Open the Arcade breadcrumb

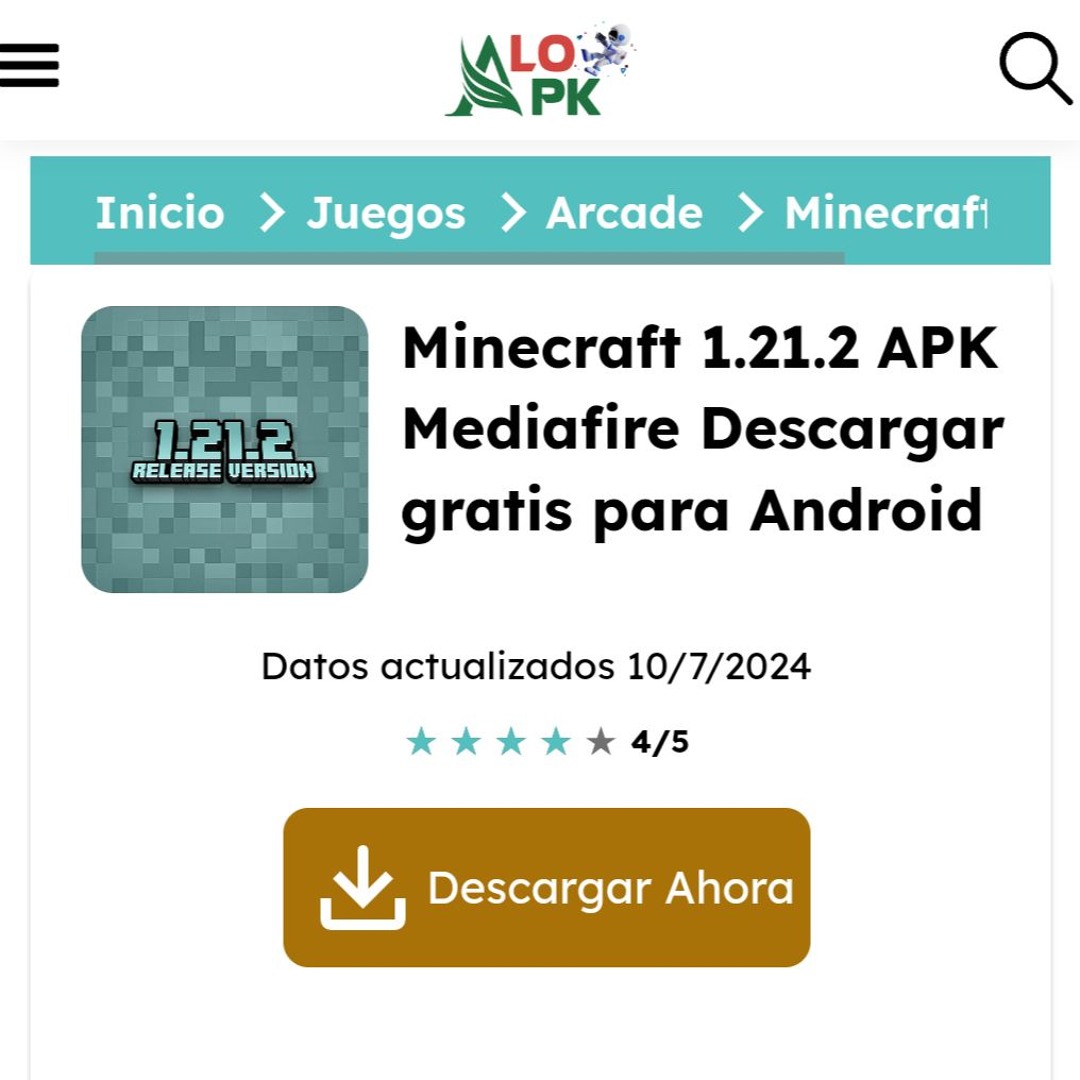tap(624, 213)
